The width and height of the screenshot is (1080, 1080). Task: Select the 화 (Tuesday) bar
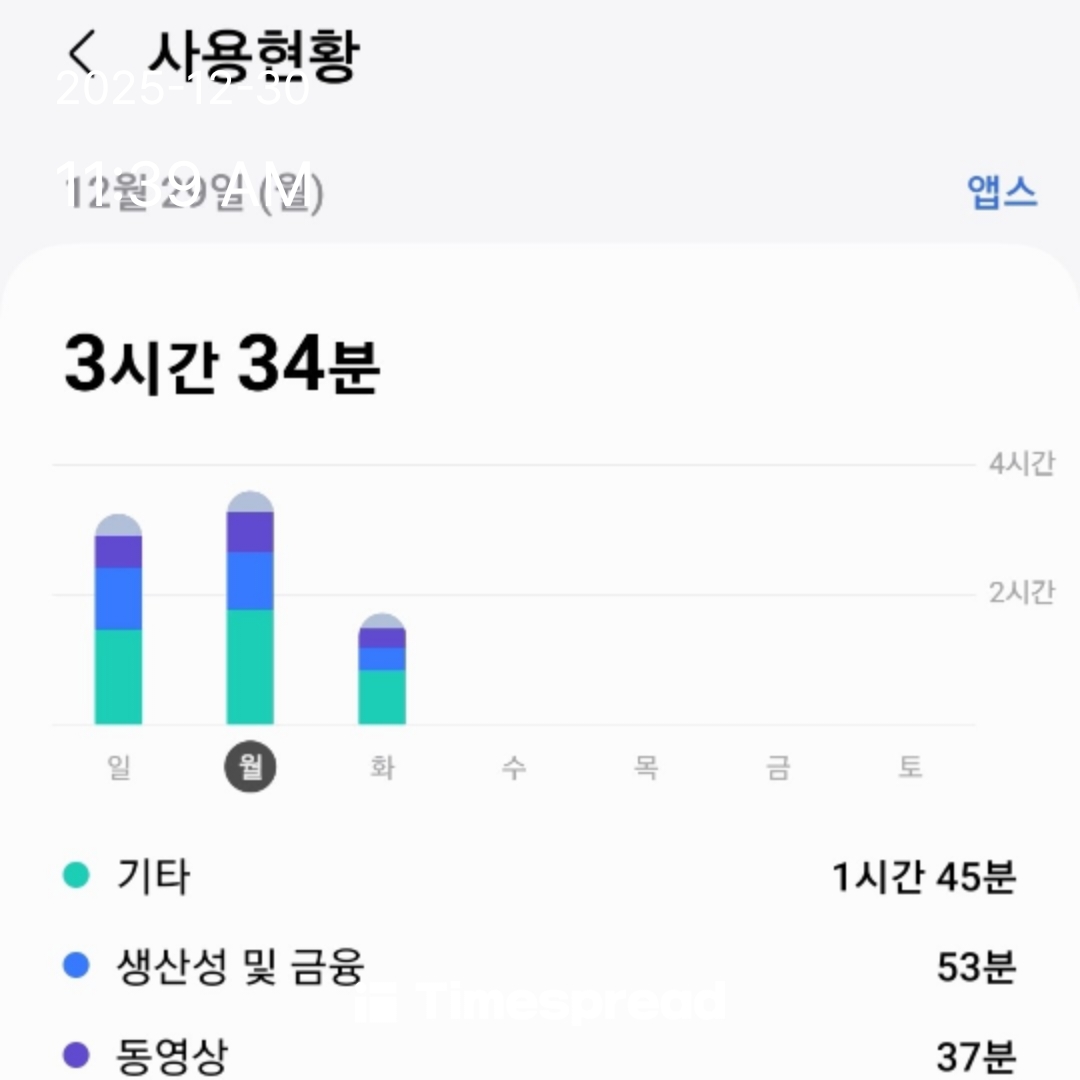382,670
